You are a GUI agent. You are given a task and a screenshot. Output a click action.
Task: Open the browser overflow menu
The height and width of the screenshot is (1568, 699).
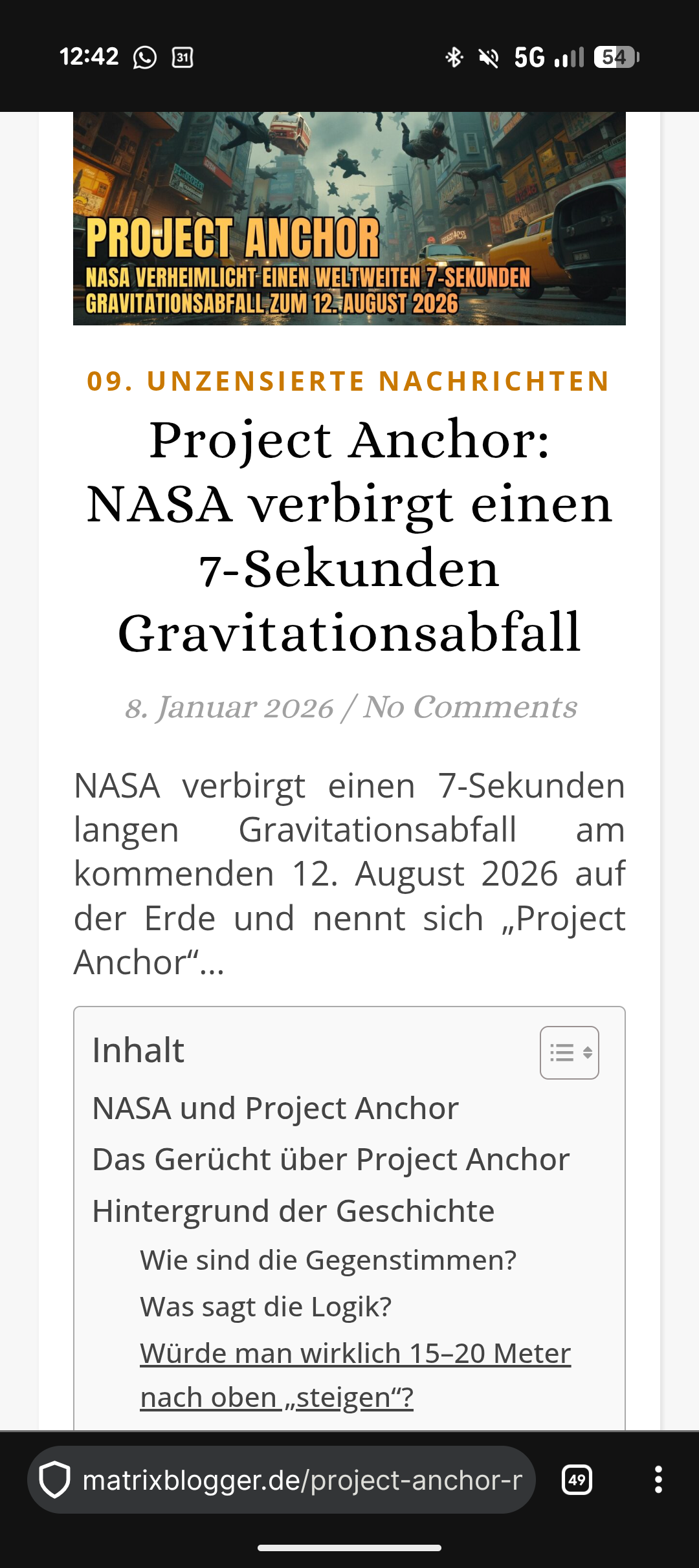658,1480
